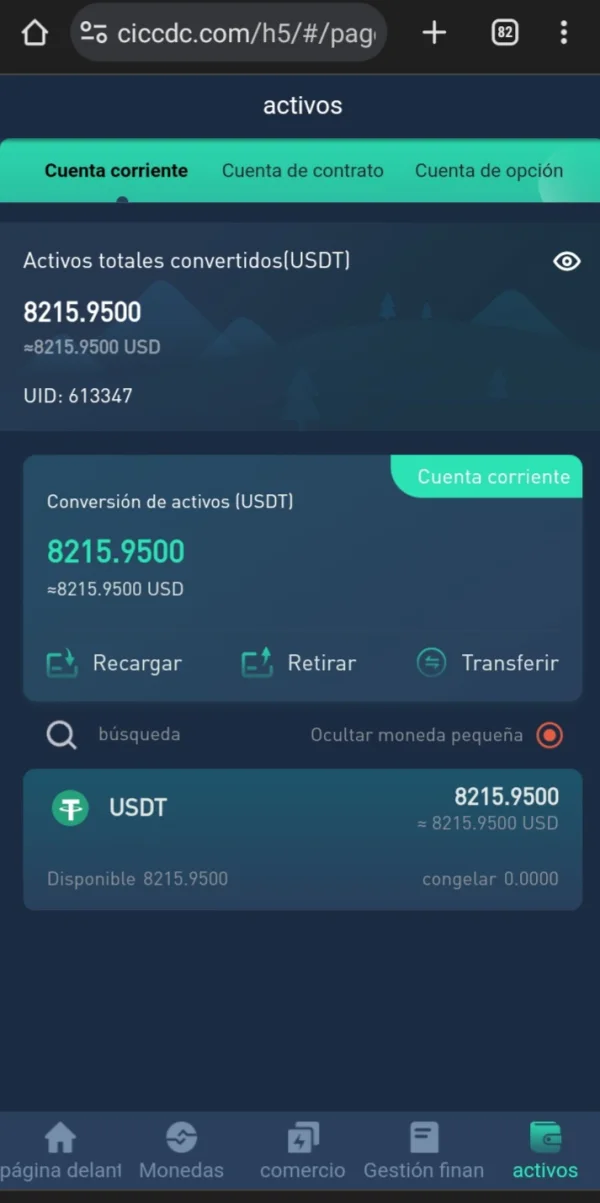Hide the total assets balance with eye icon
Screen dimensions: 600x1203
567,262
